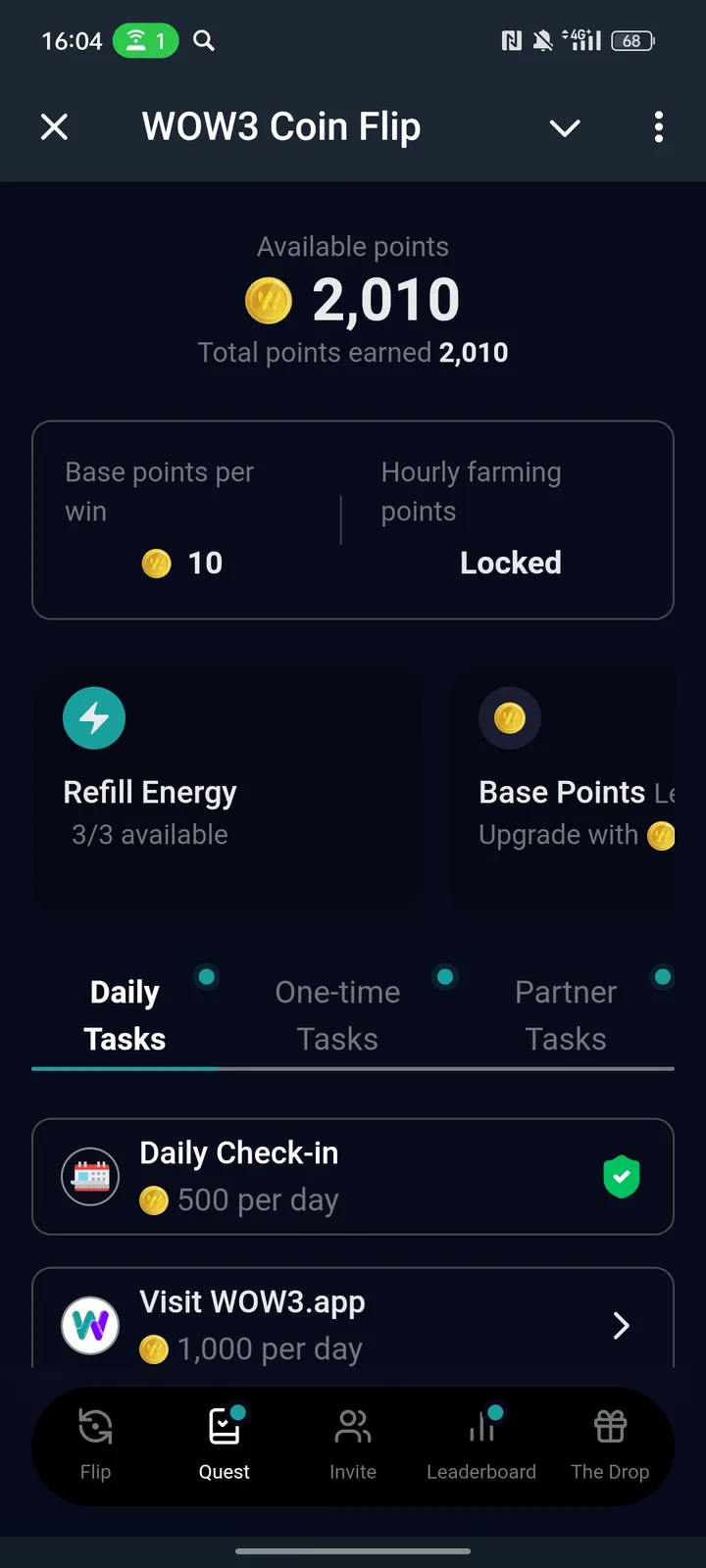
Task: Tap the green checkmark shield on Daily Check-in
Action: click(x=622, y=1176)
